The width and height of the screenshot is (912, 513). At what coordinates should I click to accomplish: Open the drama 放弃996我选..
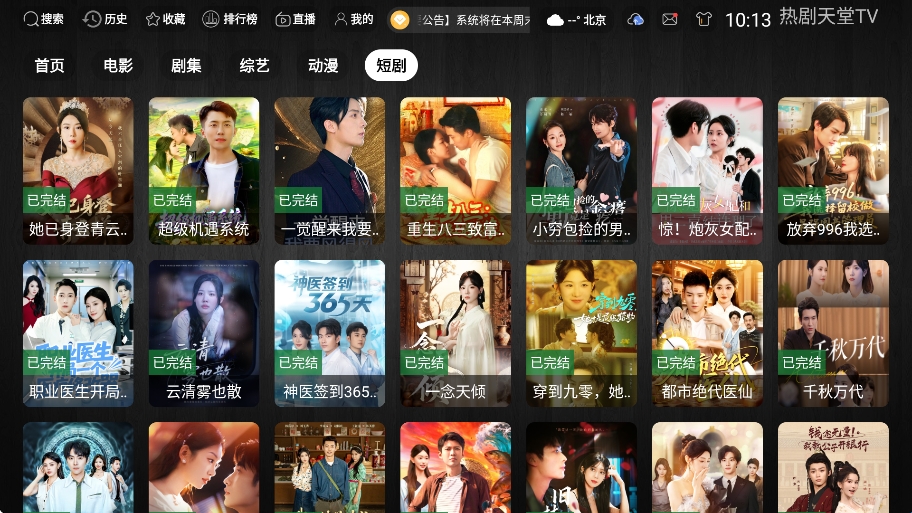pyautogui.click(x=833, y=170)
